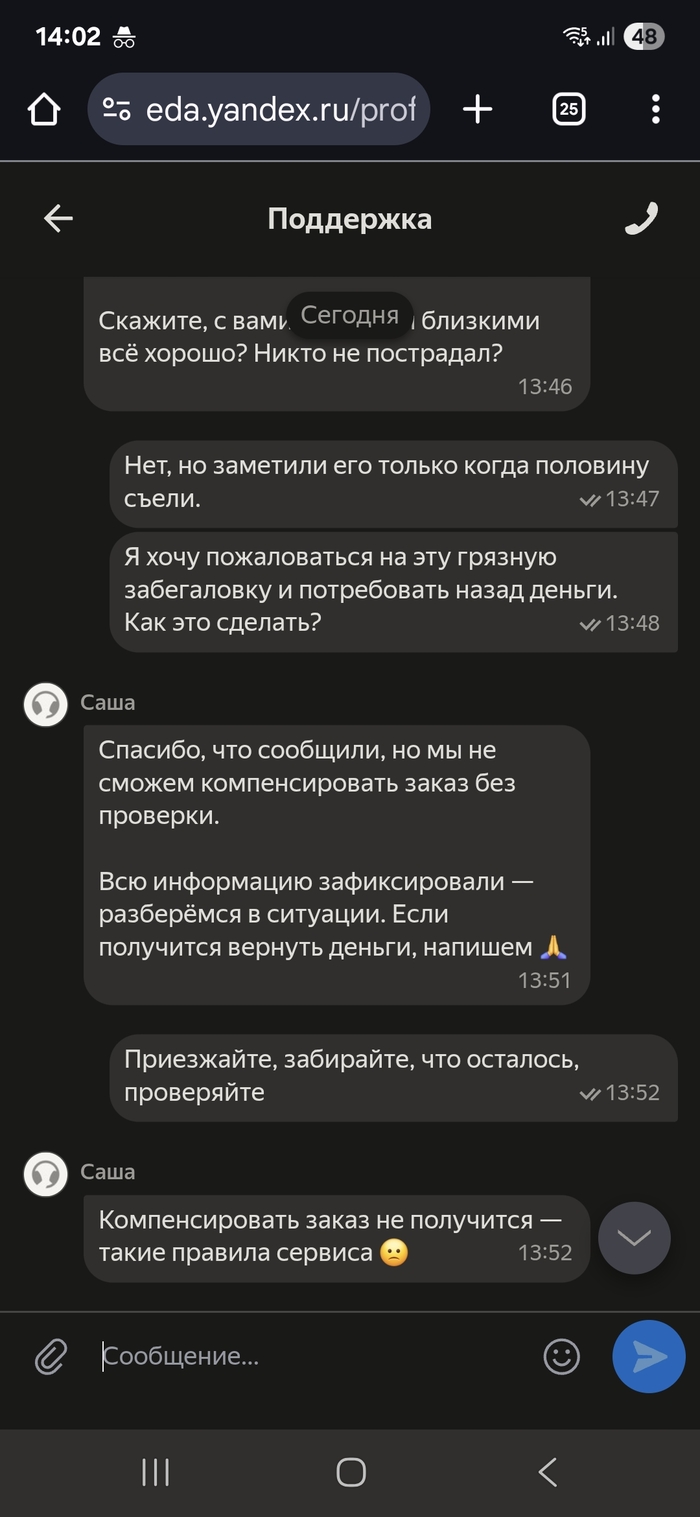This screenshot has height=1517, width=700.
Task: Open a new browser tab
Action: point(478,109)
